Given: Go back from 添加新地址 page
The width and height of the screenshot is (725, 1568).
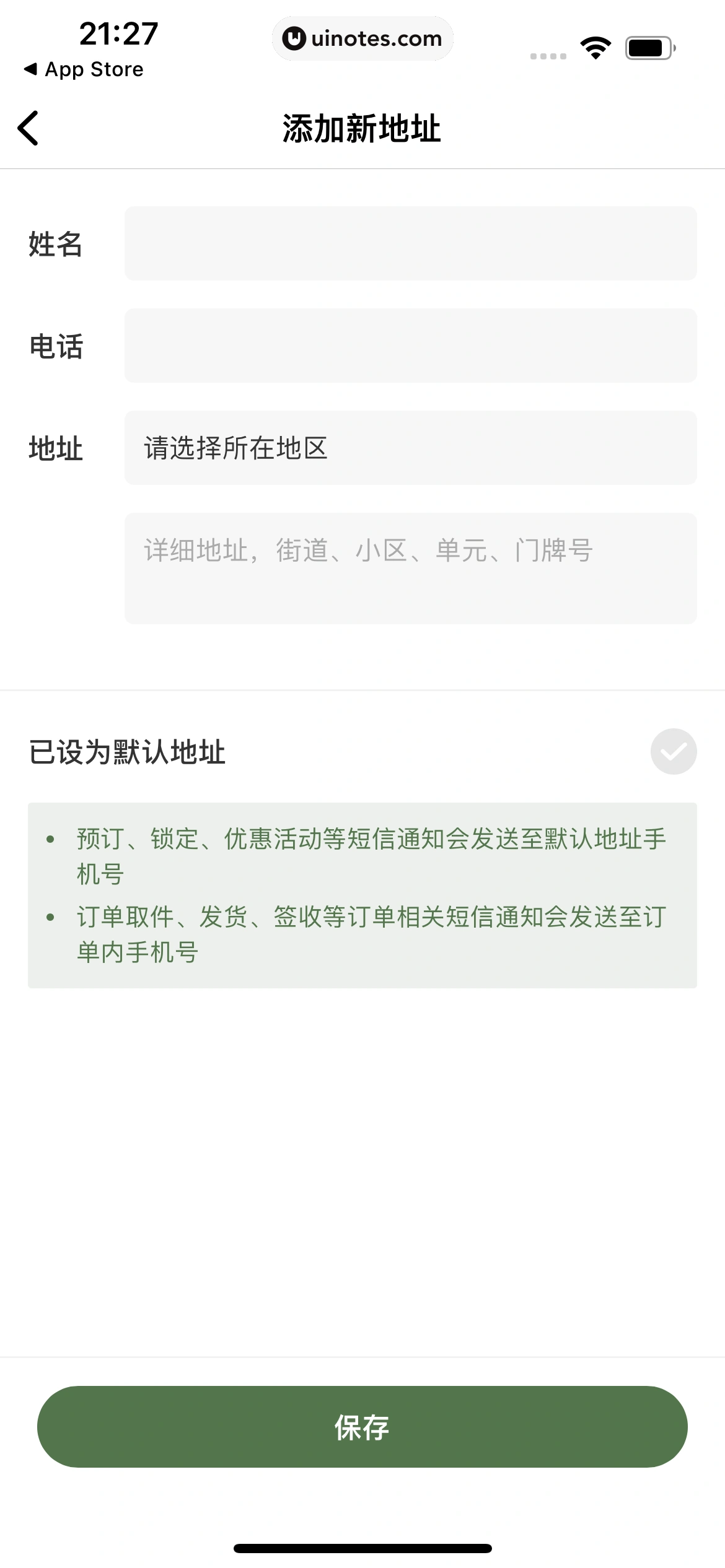Looking at the screenshot, I should tap(29, 128).
